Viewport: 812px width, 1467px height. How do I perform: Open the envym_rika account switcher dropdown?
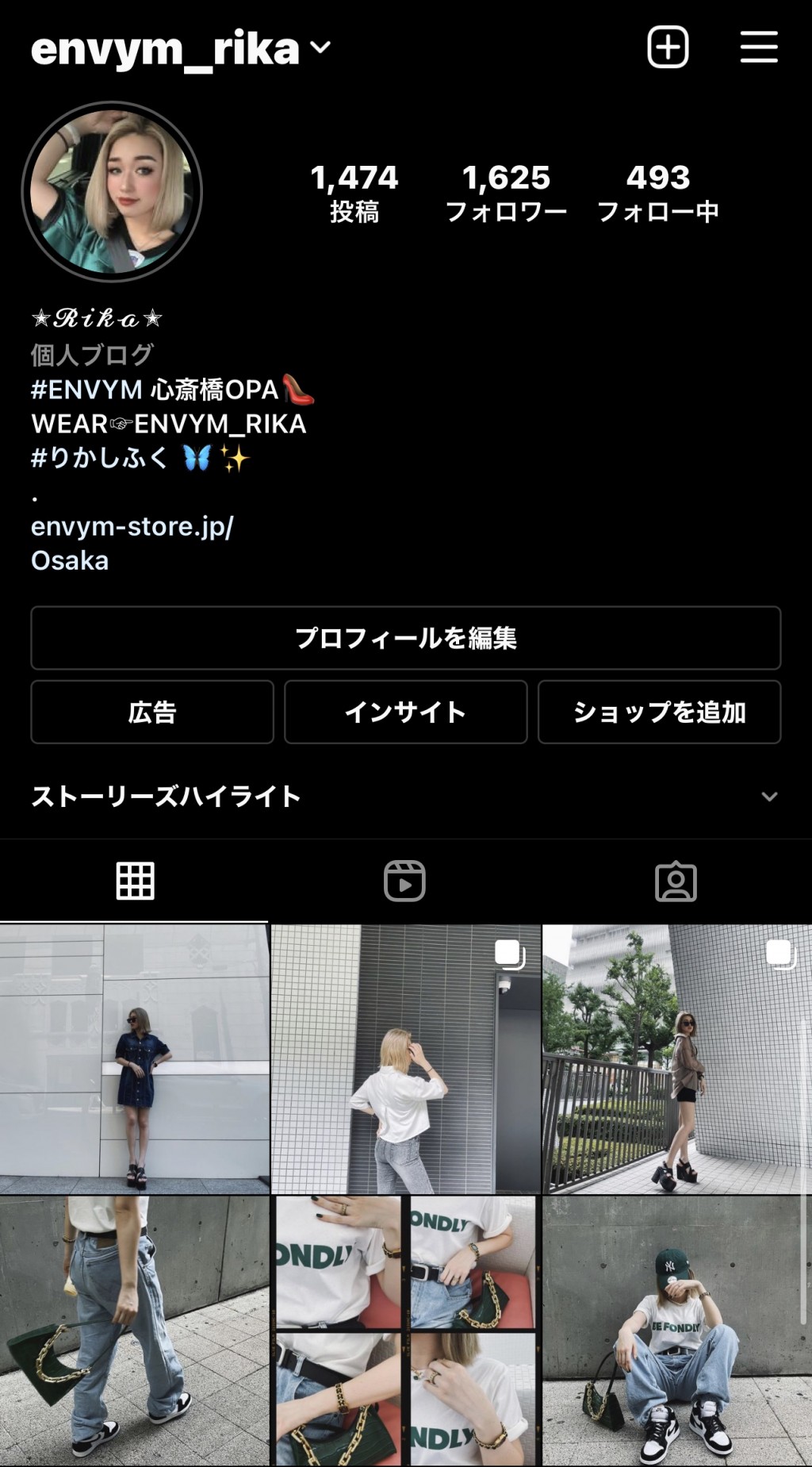[181, 49]
